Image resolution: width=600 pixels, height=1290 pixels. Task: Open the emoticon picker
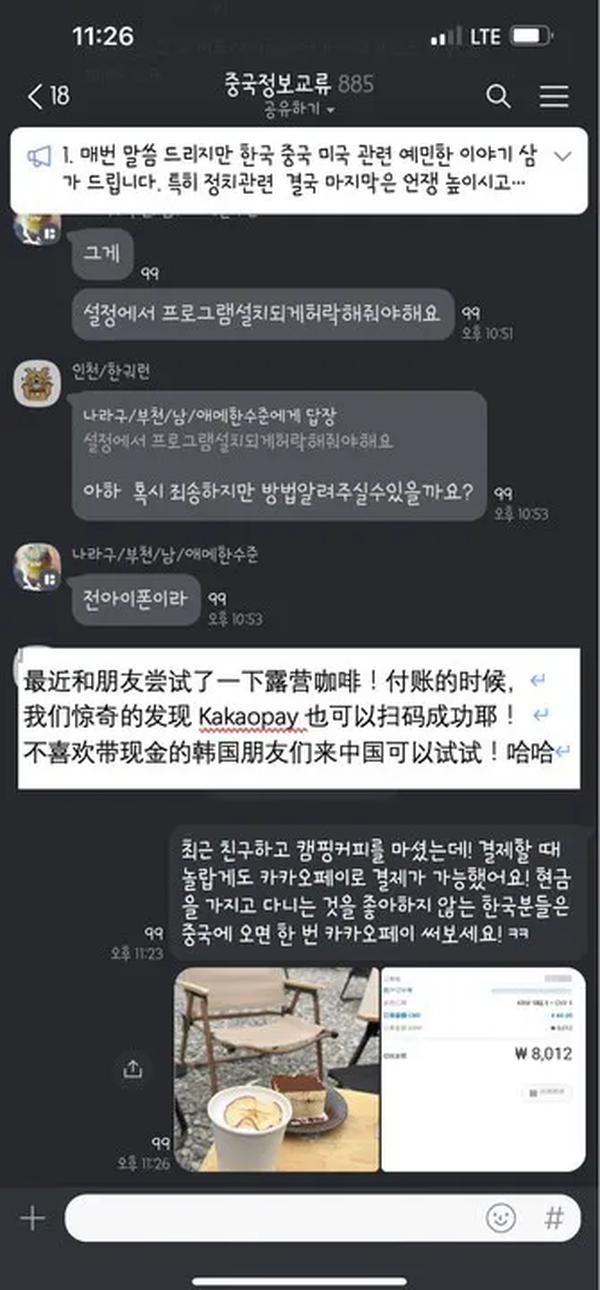[500, 1218]
